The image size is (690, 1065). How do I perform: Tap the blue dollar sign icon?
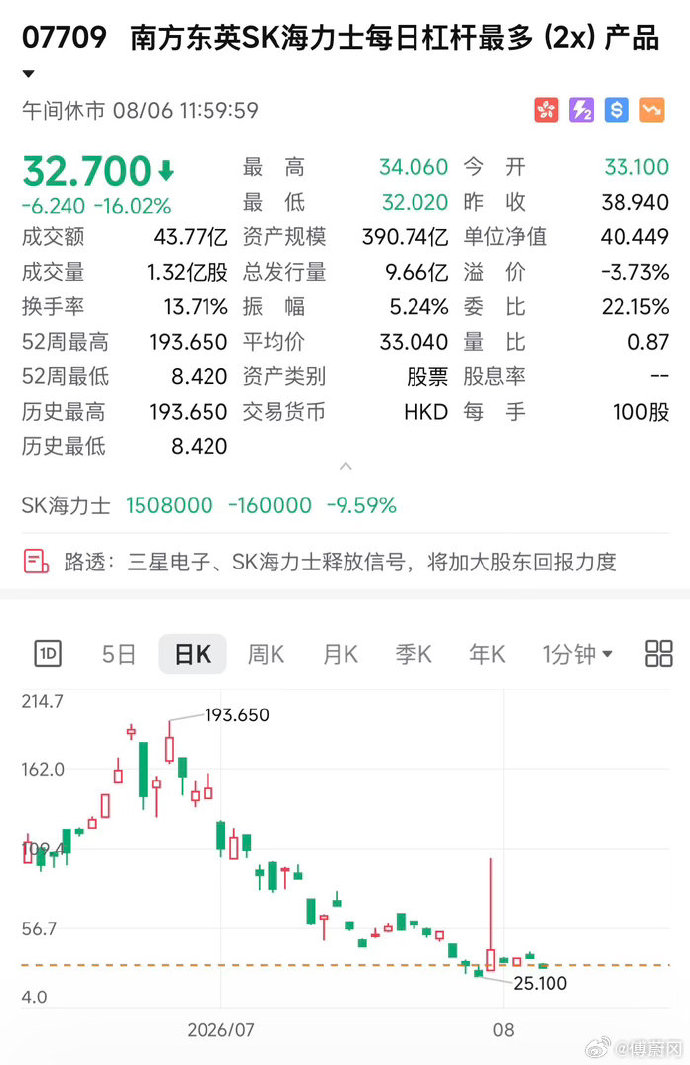[617, 110]
